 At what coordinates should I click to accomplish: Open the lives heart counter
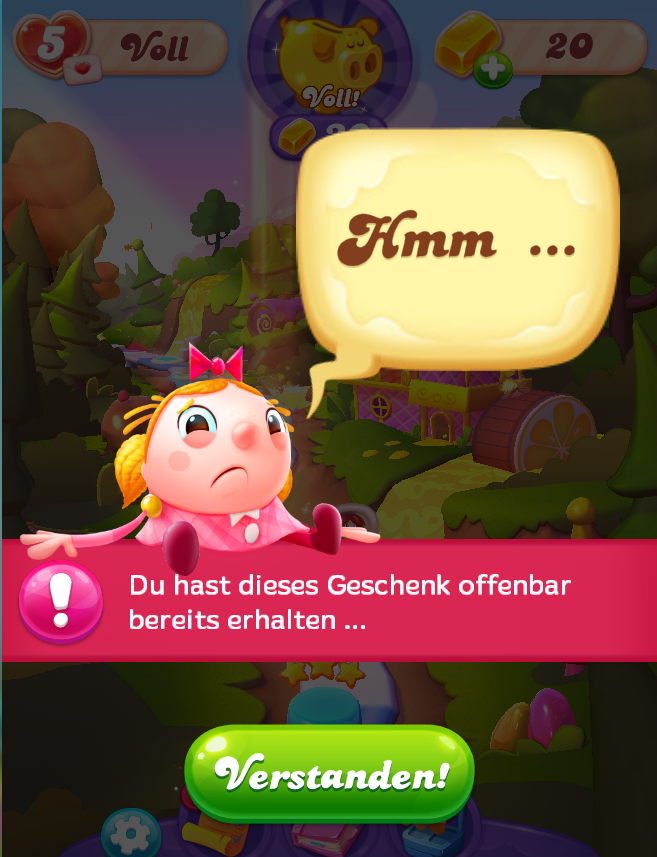click(50, 46)
